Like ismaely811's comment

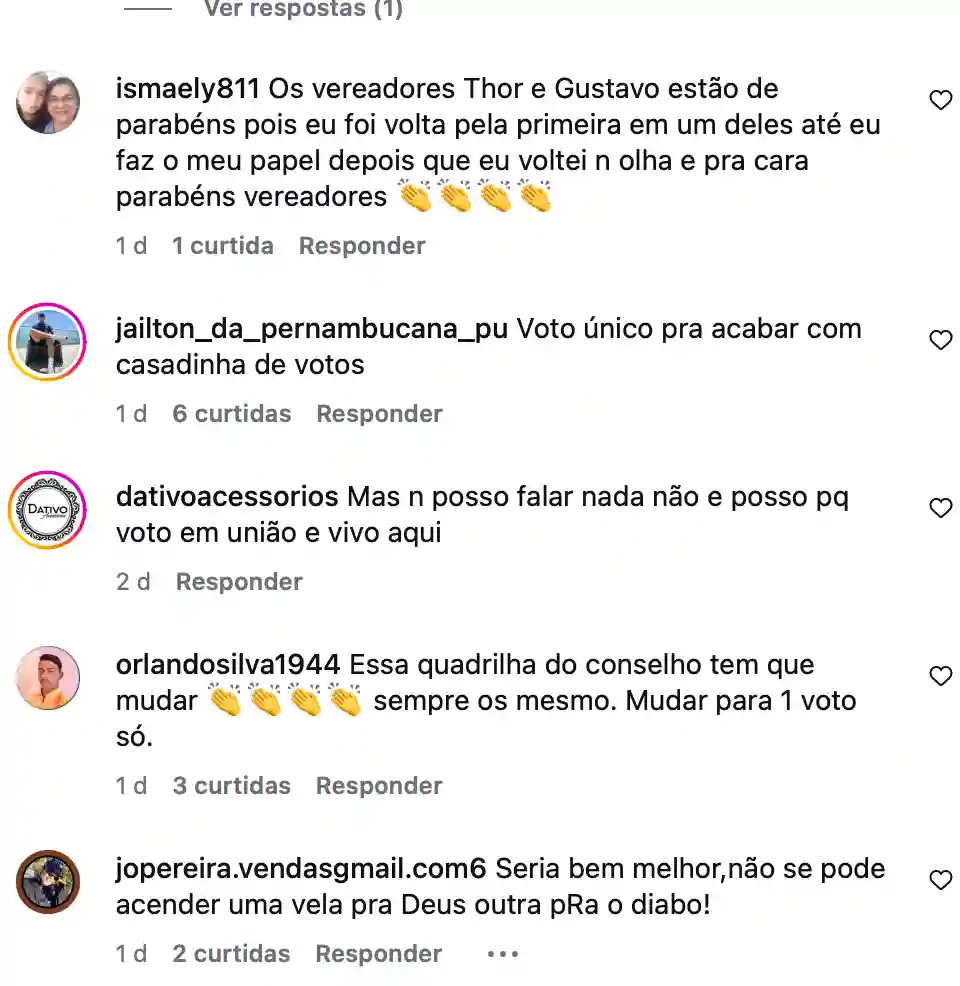[x=940, y=100]
